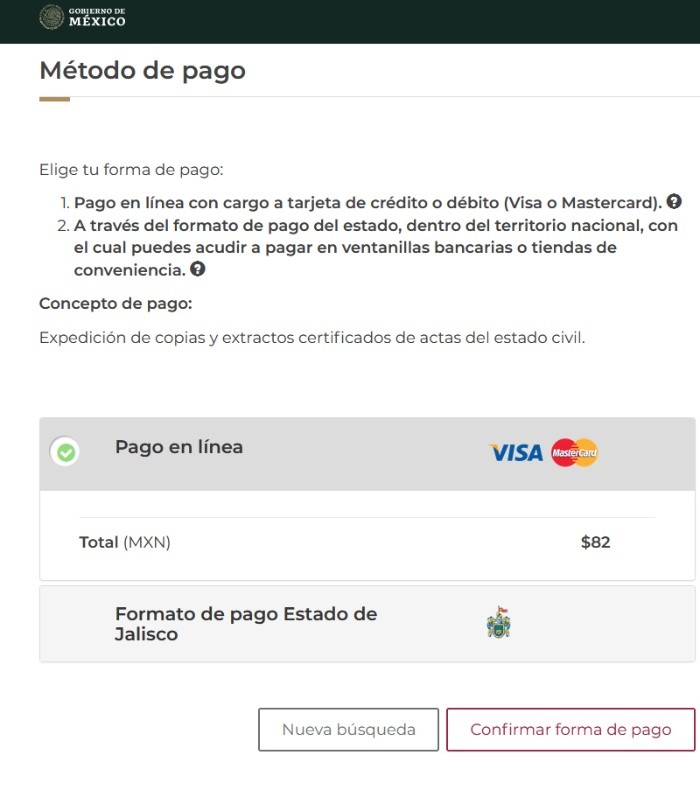Screen dimensions: 700x797
Task: Tap the Nueva búsqueda button
Action: [x=348, y=729]
